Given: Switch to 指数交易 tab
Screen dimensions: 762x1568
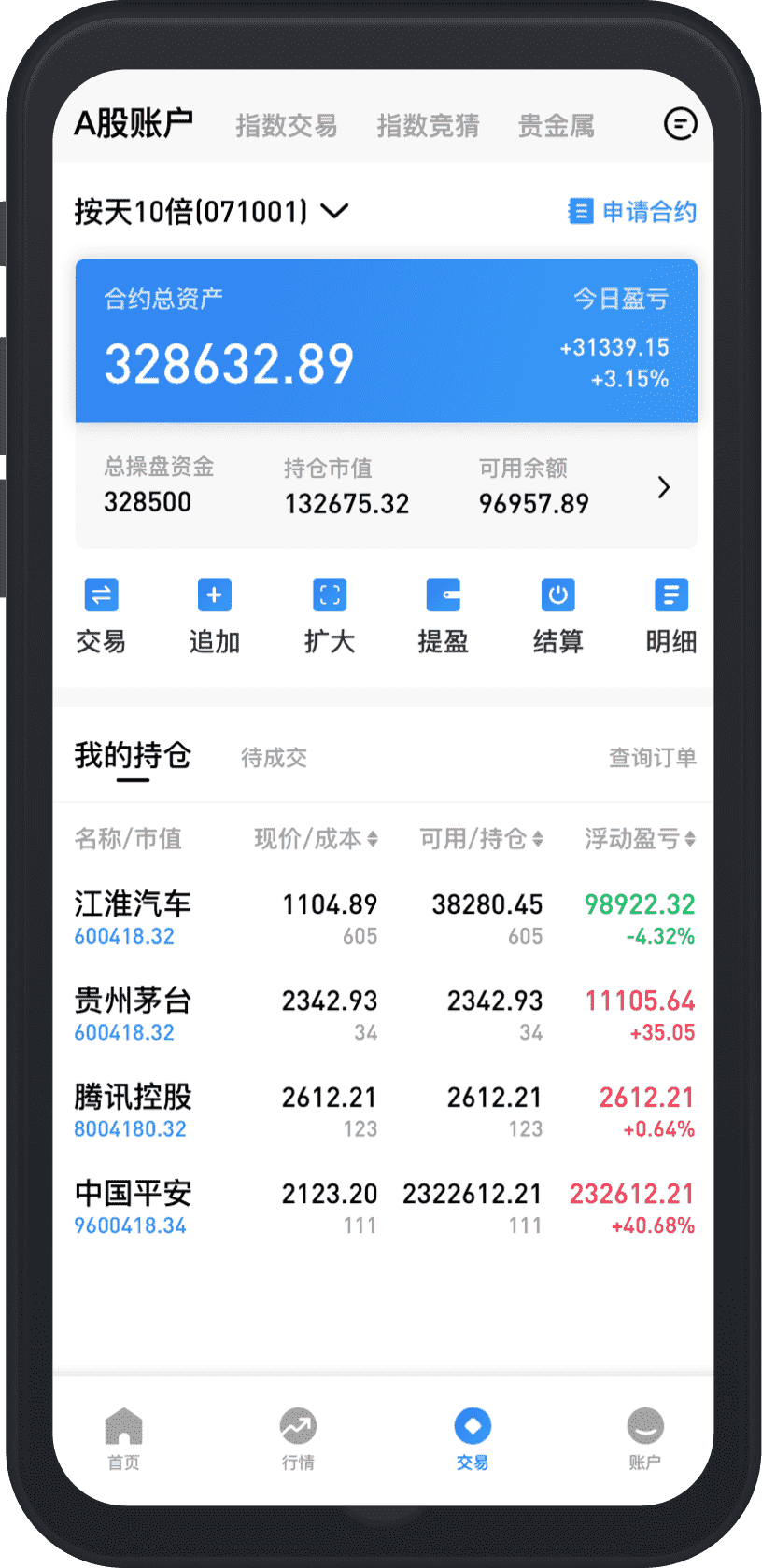Looking at the screenshot, I should coord(287,125).
